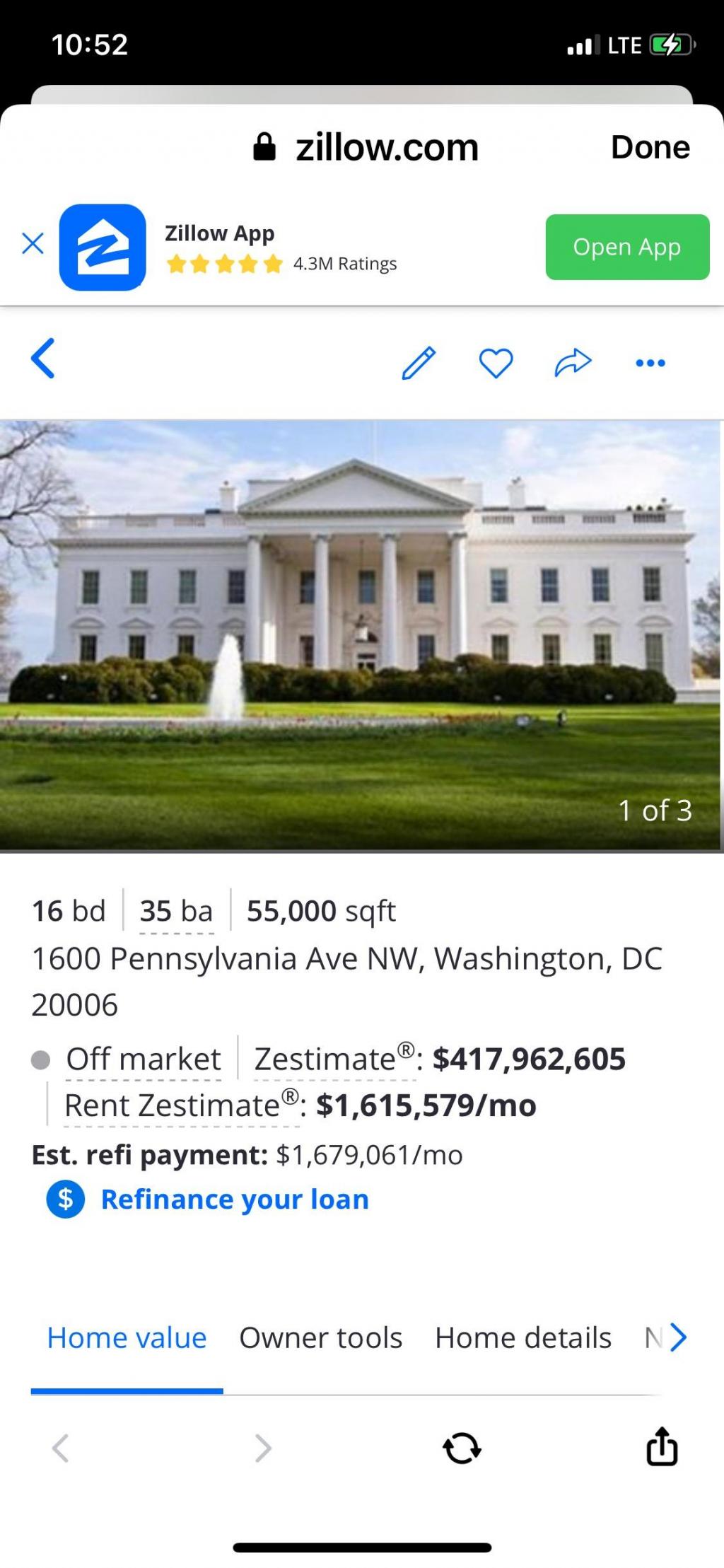Select the Home value tab
The height and width of the screenshot is (1568, 724).
[x=127, y=1337]
